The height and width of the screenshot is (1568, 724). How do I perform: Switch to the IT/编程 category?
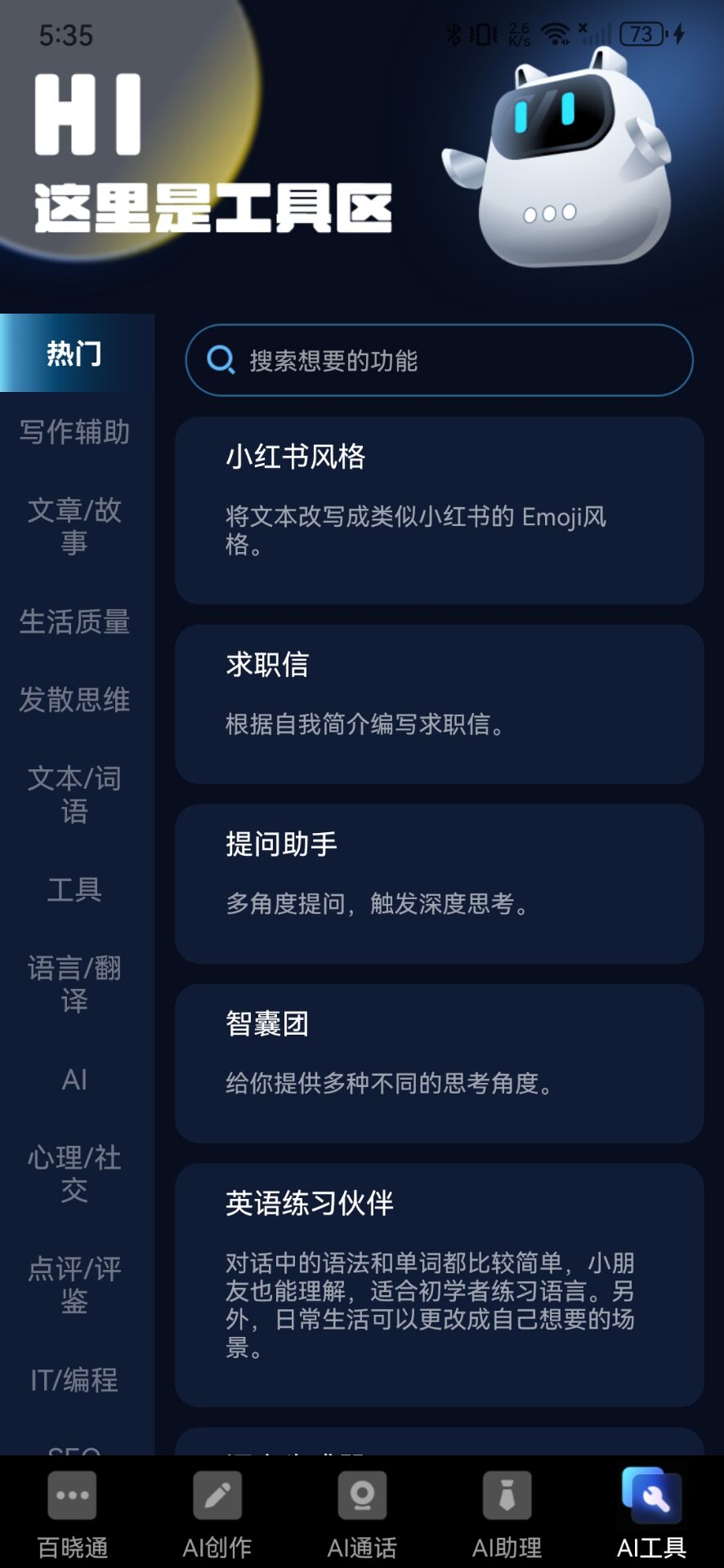pyautogui.click(x=74, y=1379)
